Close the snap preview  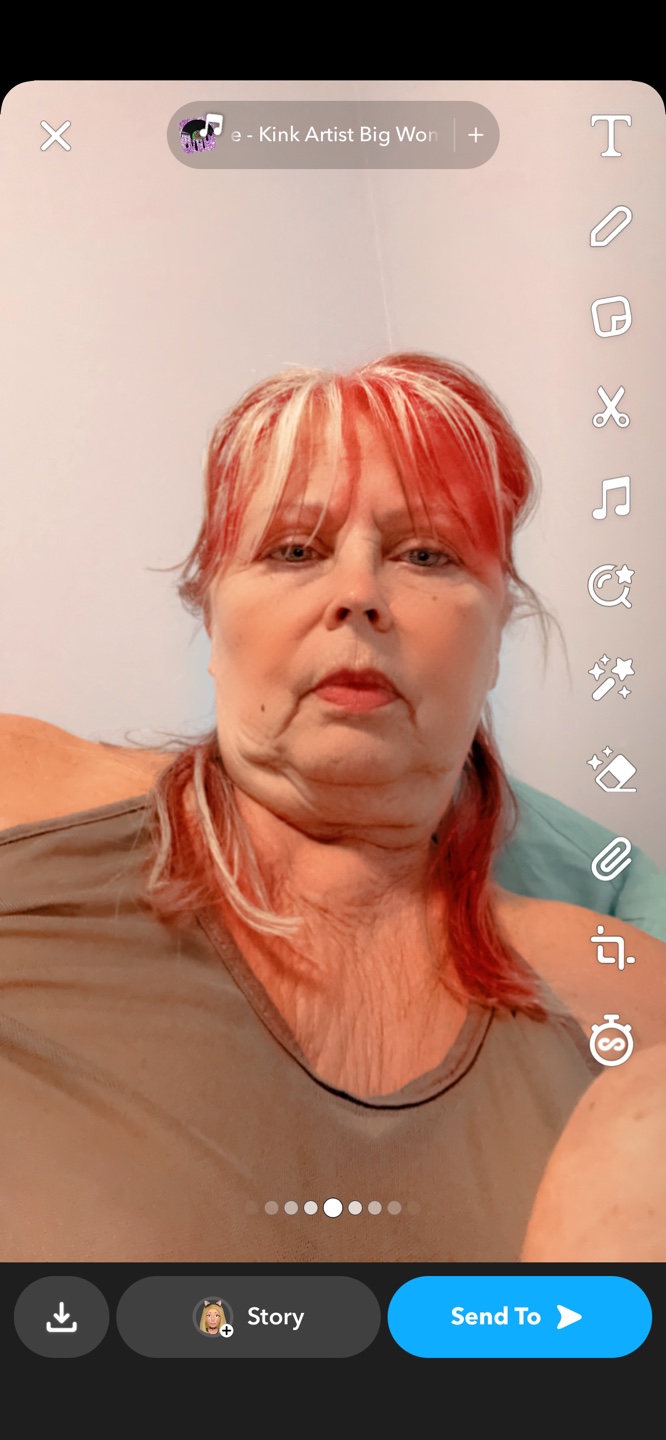tap(56, 135)
